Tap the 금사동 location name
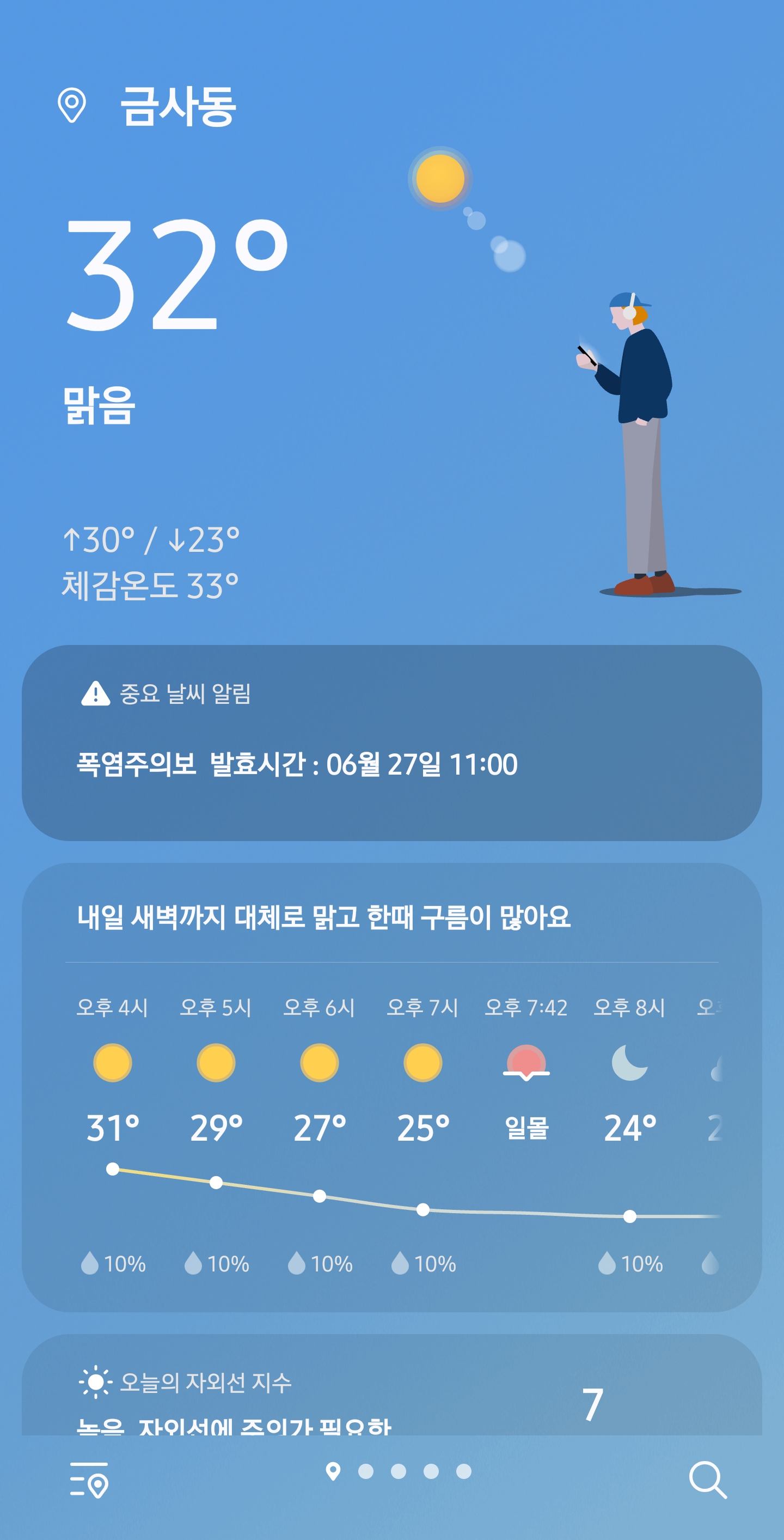784x1540 pixels. pos(178,106)
